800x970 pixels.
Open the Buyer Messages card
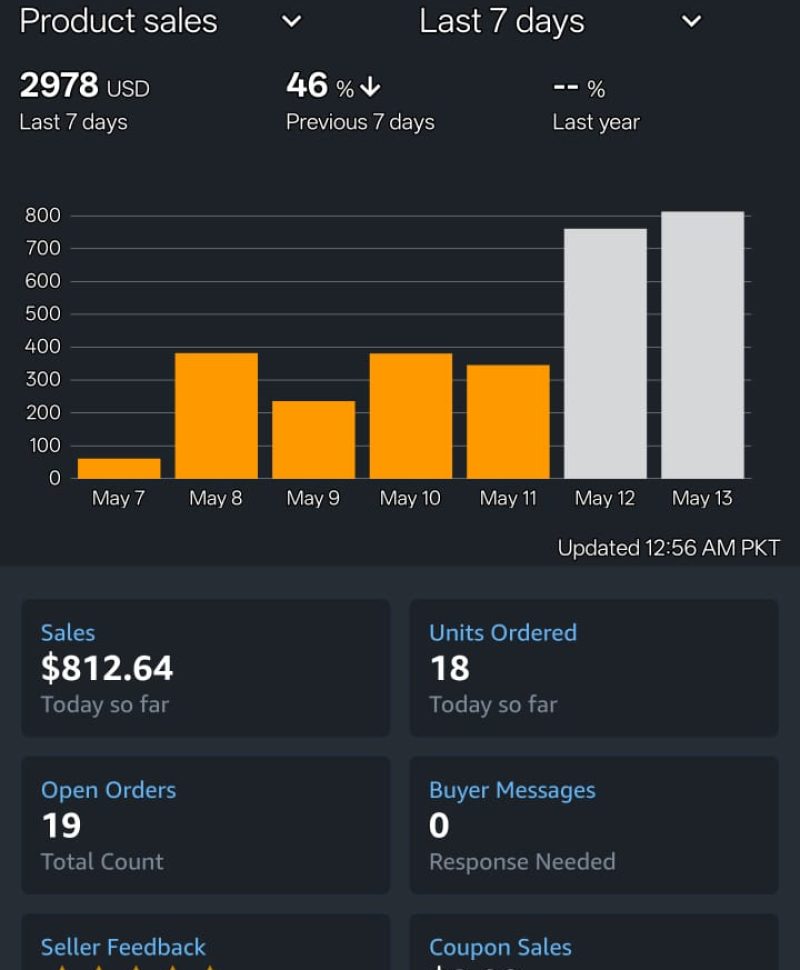click(593, 824)
